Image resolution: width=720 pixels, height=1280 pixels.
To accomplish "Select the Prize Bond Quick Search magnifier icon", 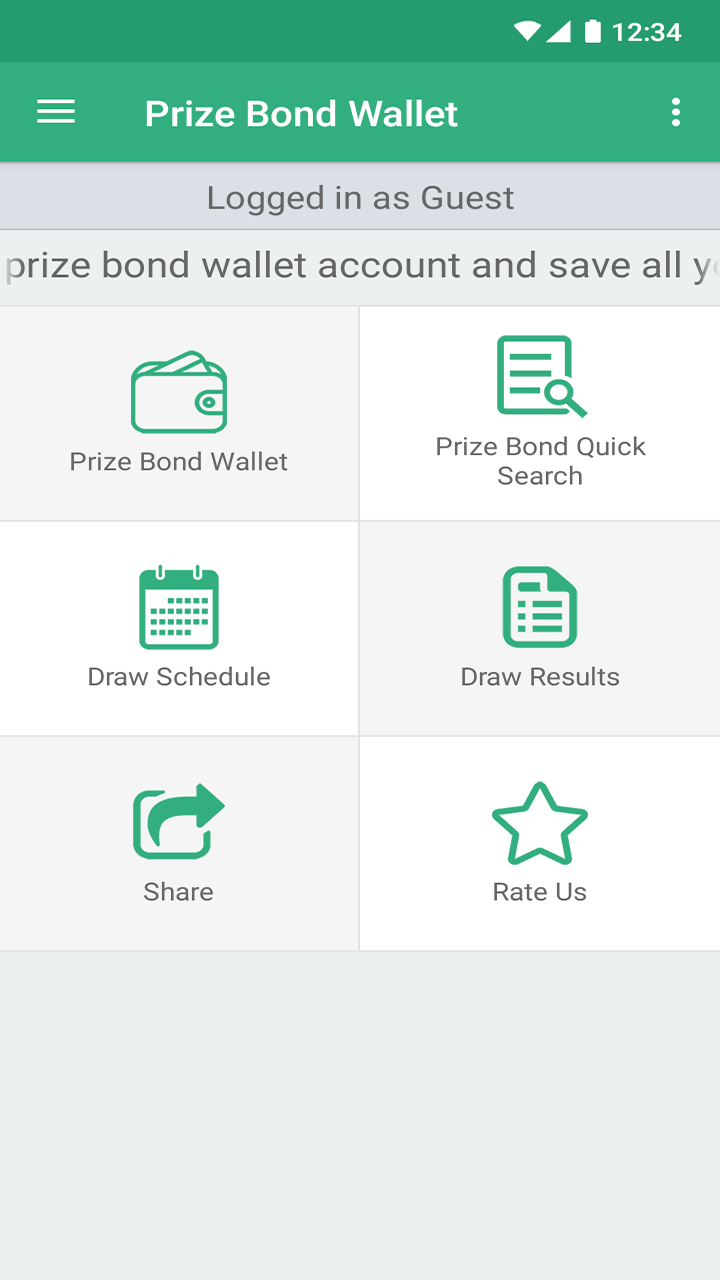I will click(539, 375).
